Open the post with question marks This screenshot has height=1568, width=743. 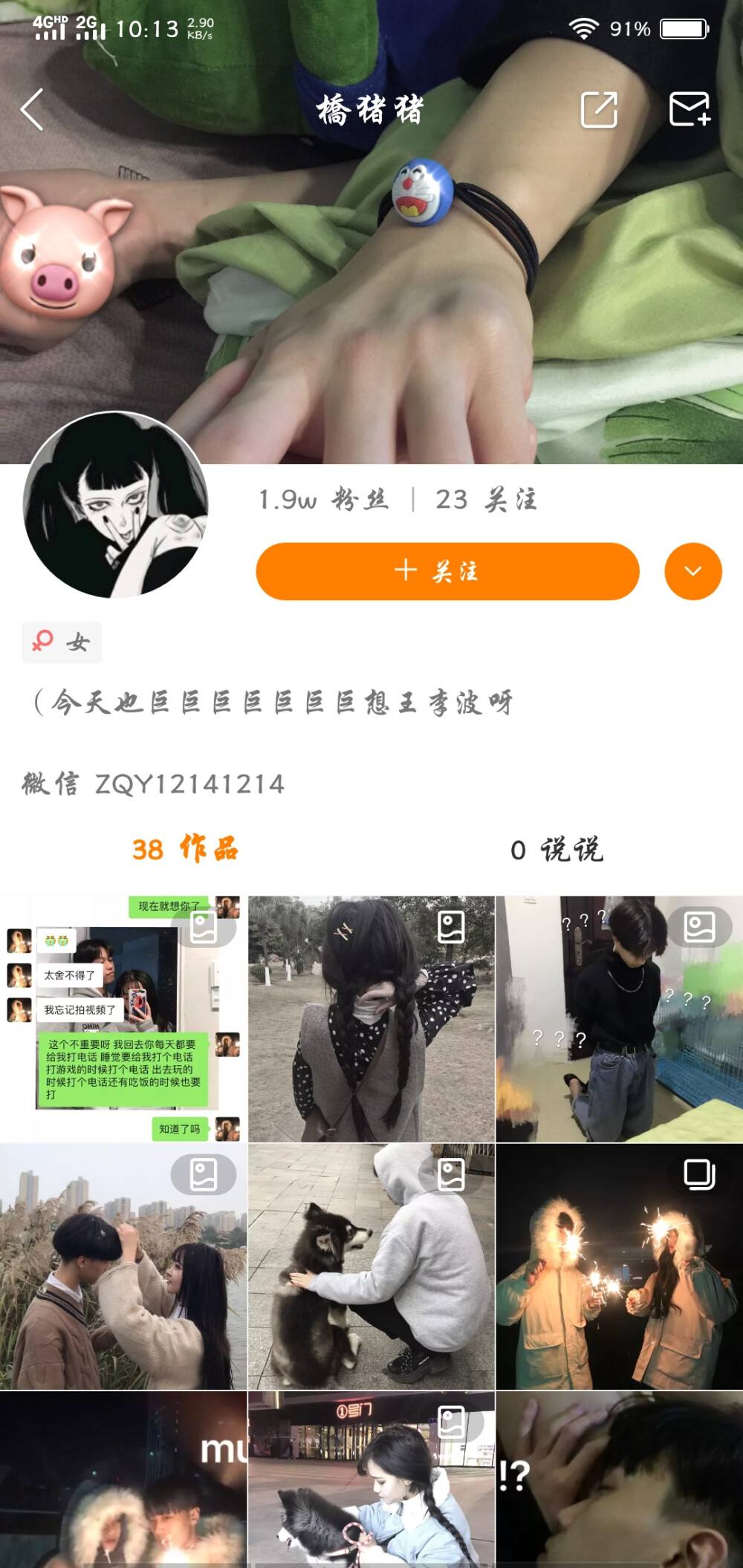pyautogui.click(x=619, y=1019)
